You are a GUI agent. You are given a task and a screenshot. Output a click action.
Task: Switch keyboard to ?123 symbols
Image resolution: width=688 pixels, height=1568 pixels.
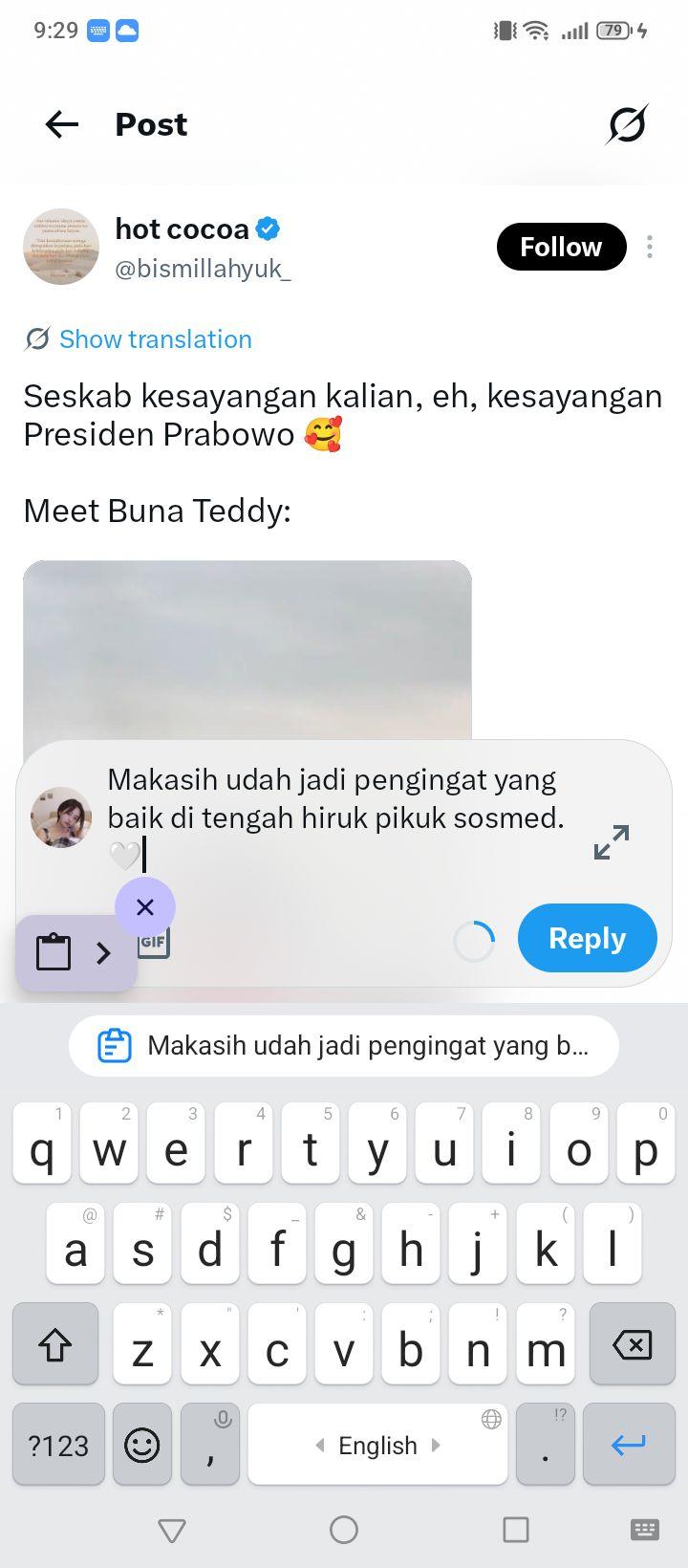[58, 1445]
